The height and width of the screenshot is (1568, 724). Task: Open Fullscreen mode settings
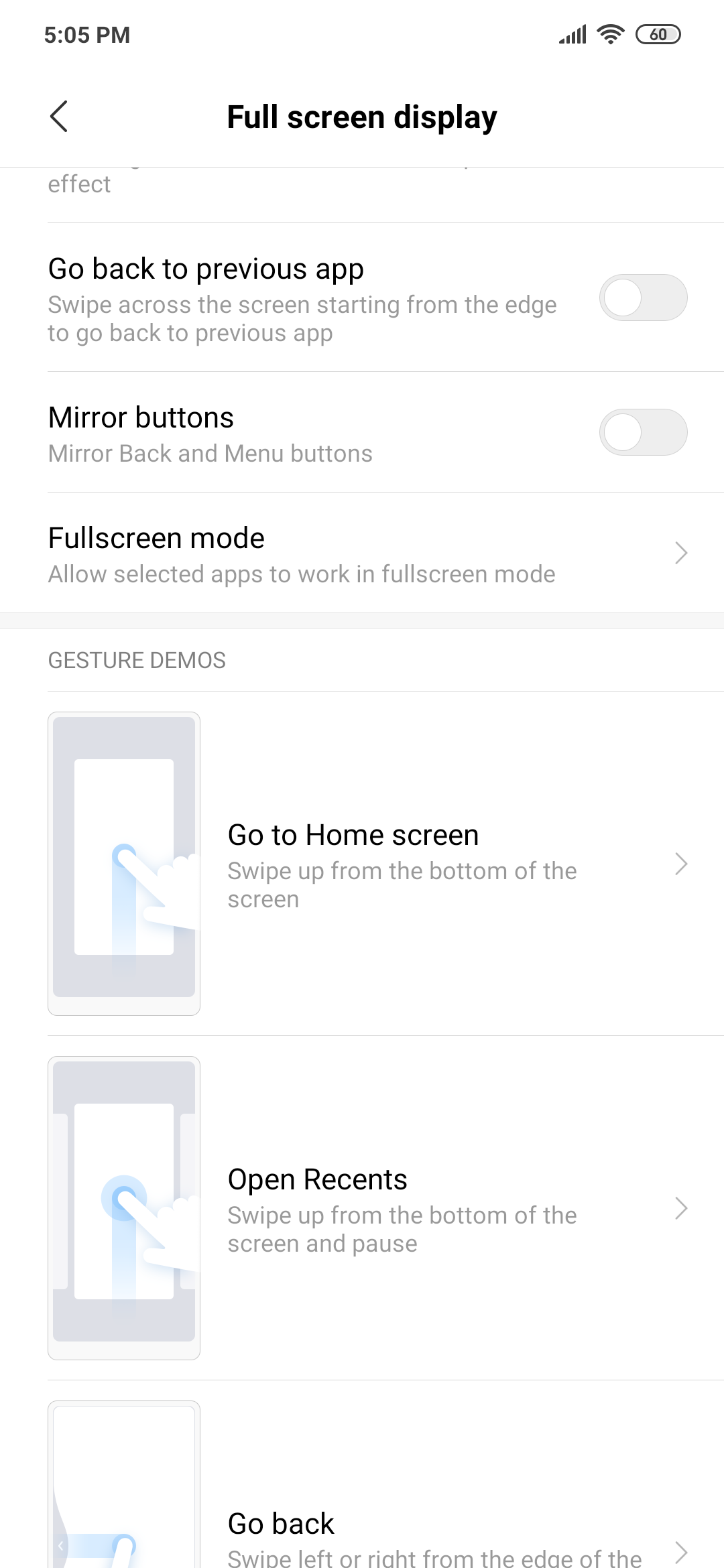[362, 553]
